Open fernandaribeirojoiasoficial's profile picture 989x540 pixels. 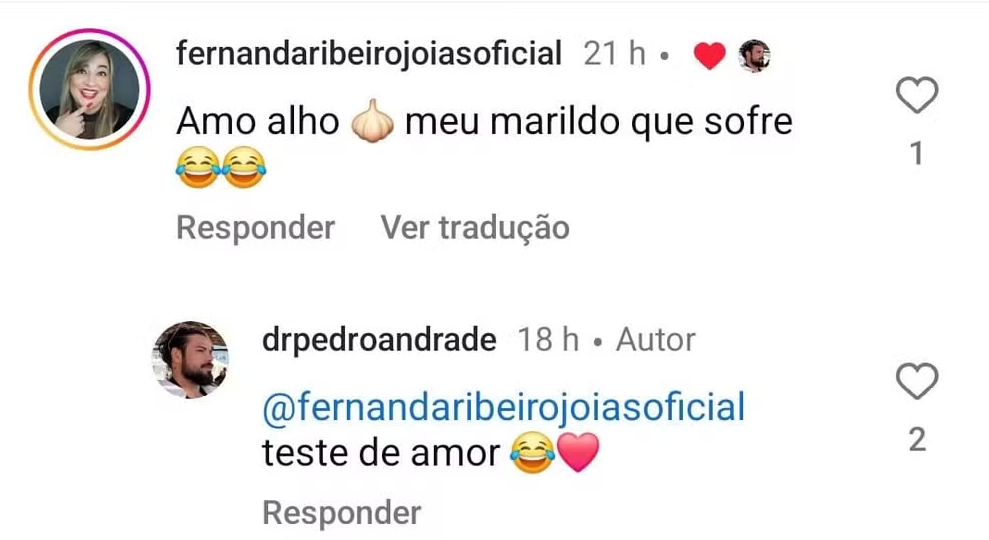[88, 91]
